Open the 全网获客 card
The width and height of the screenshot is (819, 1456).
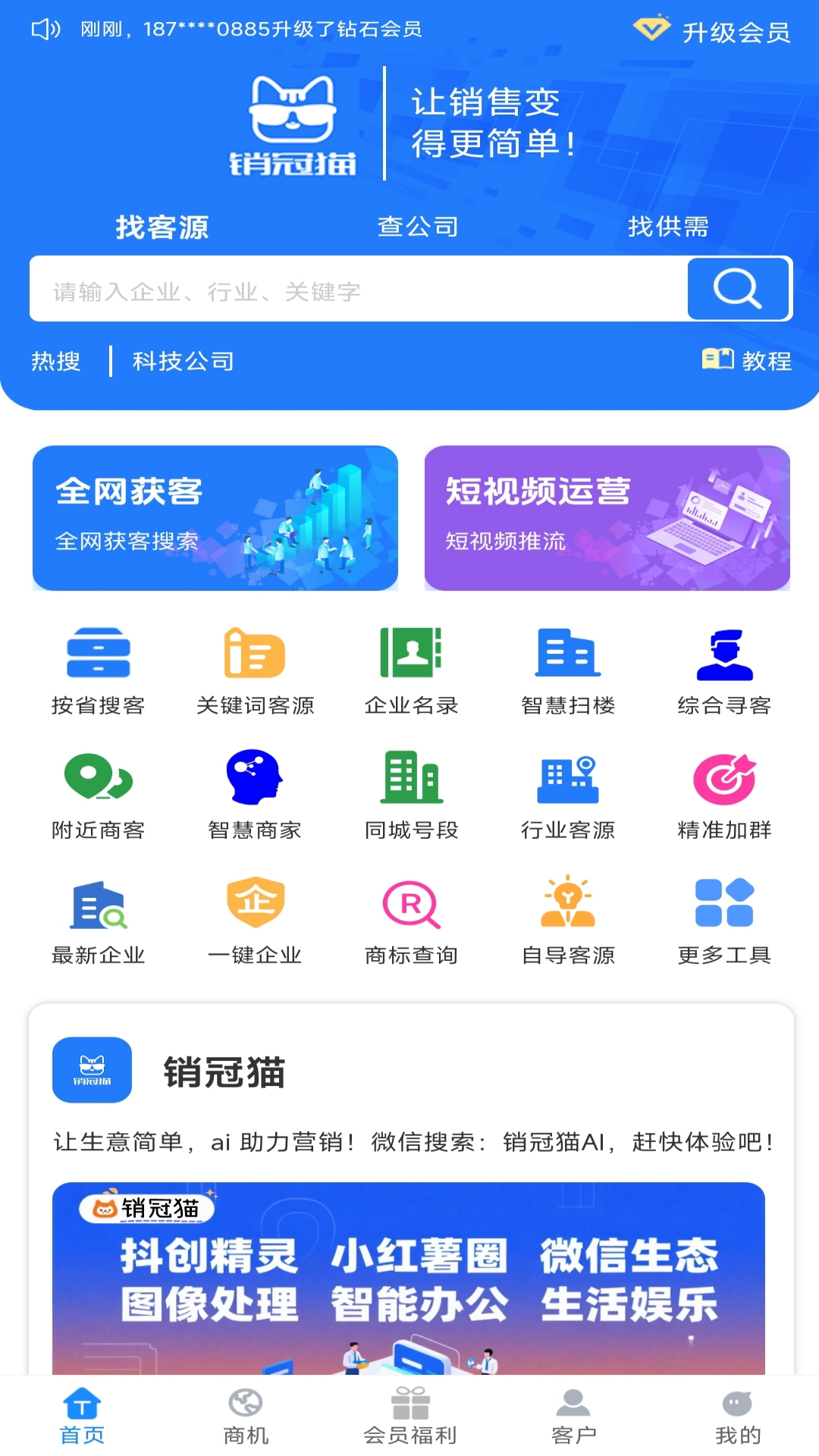(x=215, y=518)
